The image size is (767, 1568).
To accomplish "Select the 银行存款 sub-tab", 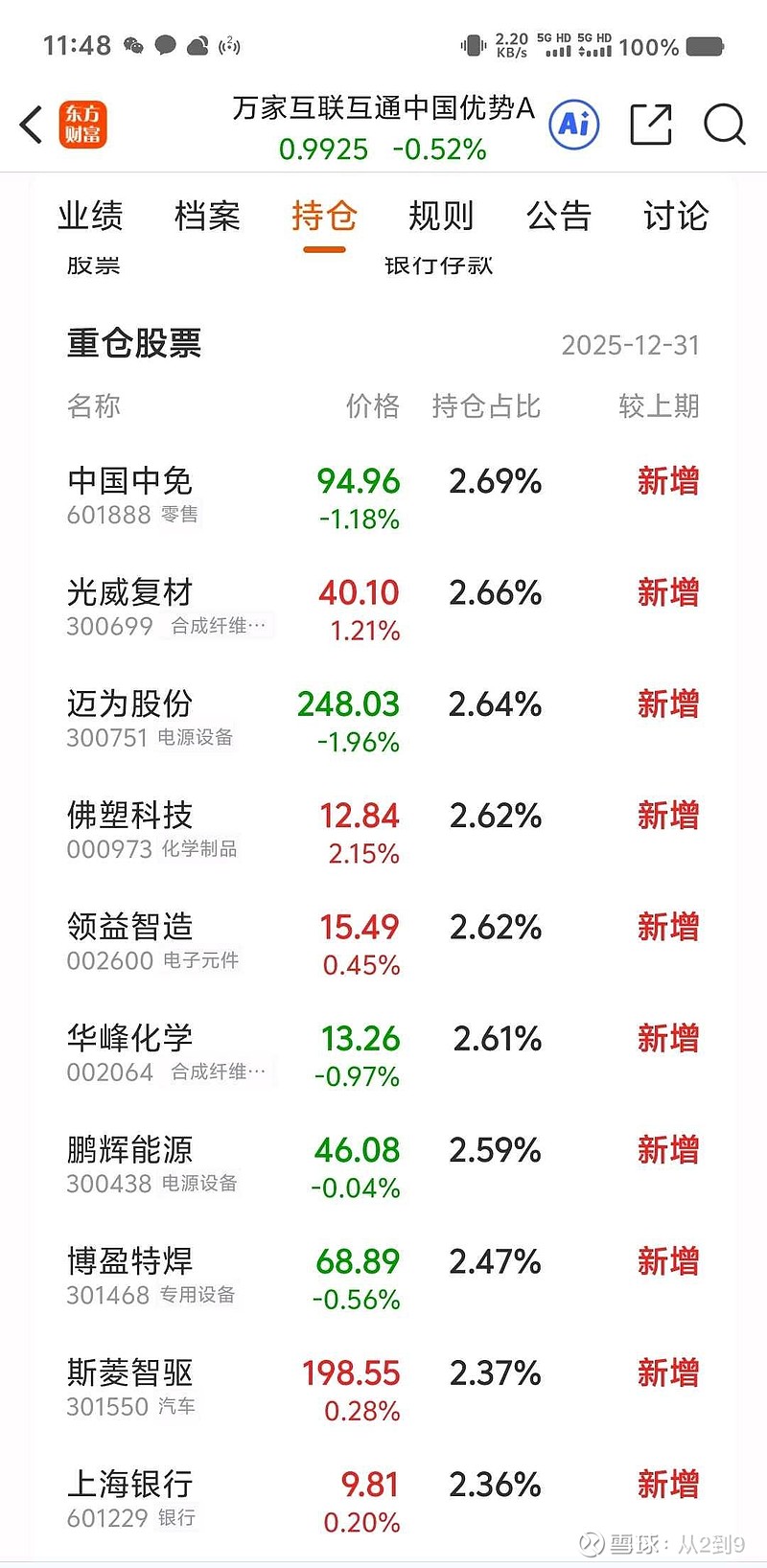I will pyautogui.click(x=437, y=265).
